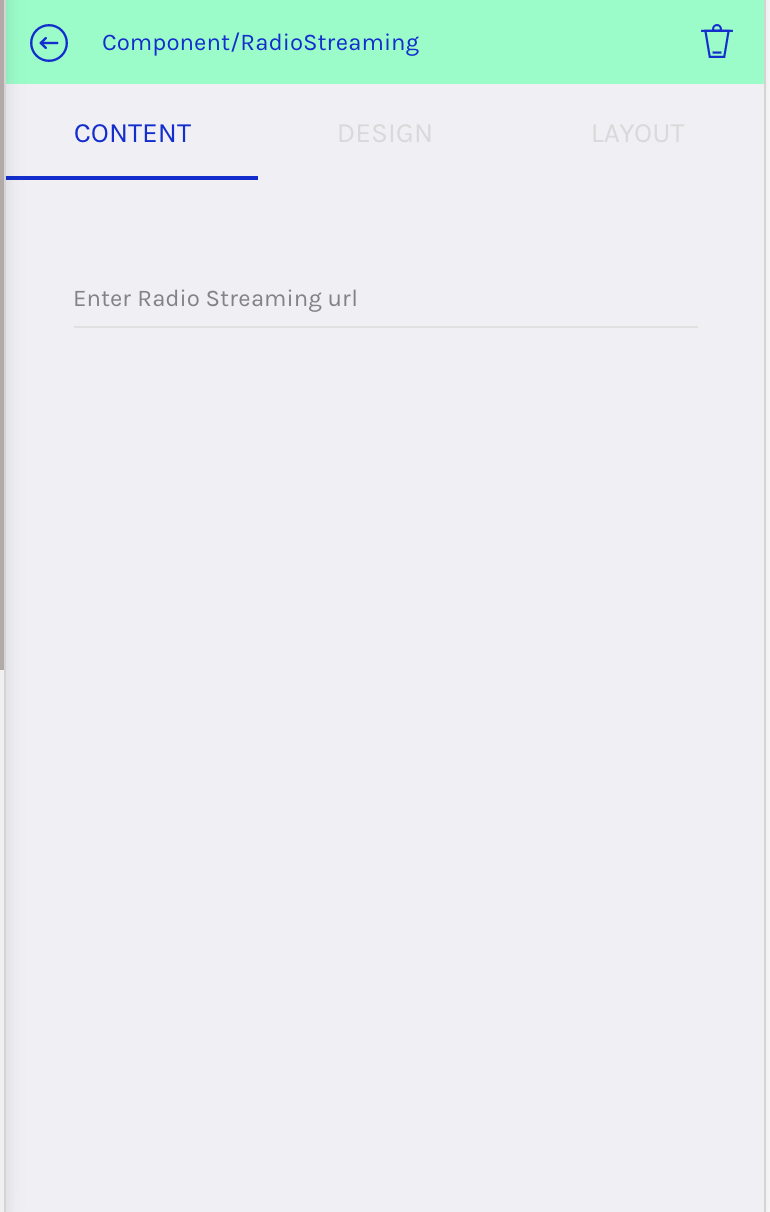Delete the RadioStreaming component with the trash icon
This screenshot has width=770, height=1212.
pyautogui.click(x=717, y=42)
